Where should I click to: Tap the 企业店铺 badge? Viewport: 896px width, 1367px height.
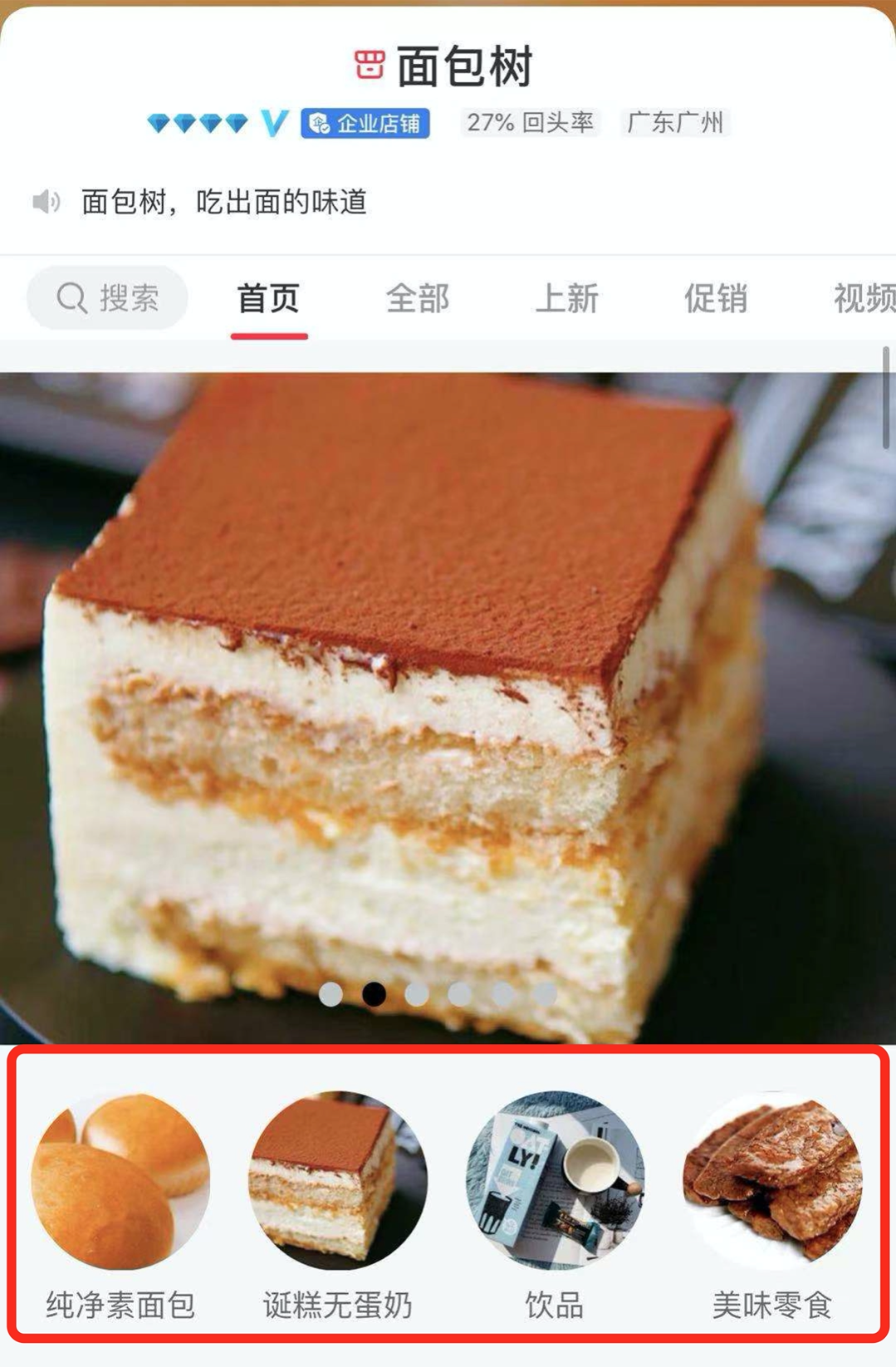tap(365, 124)
